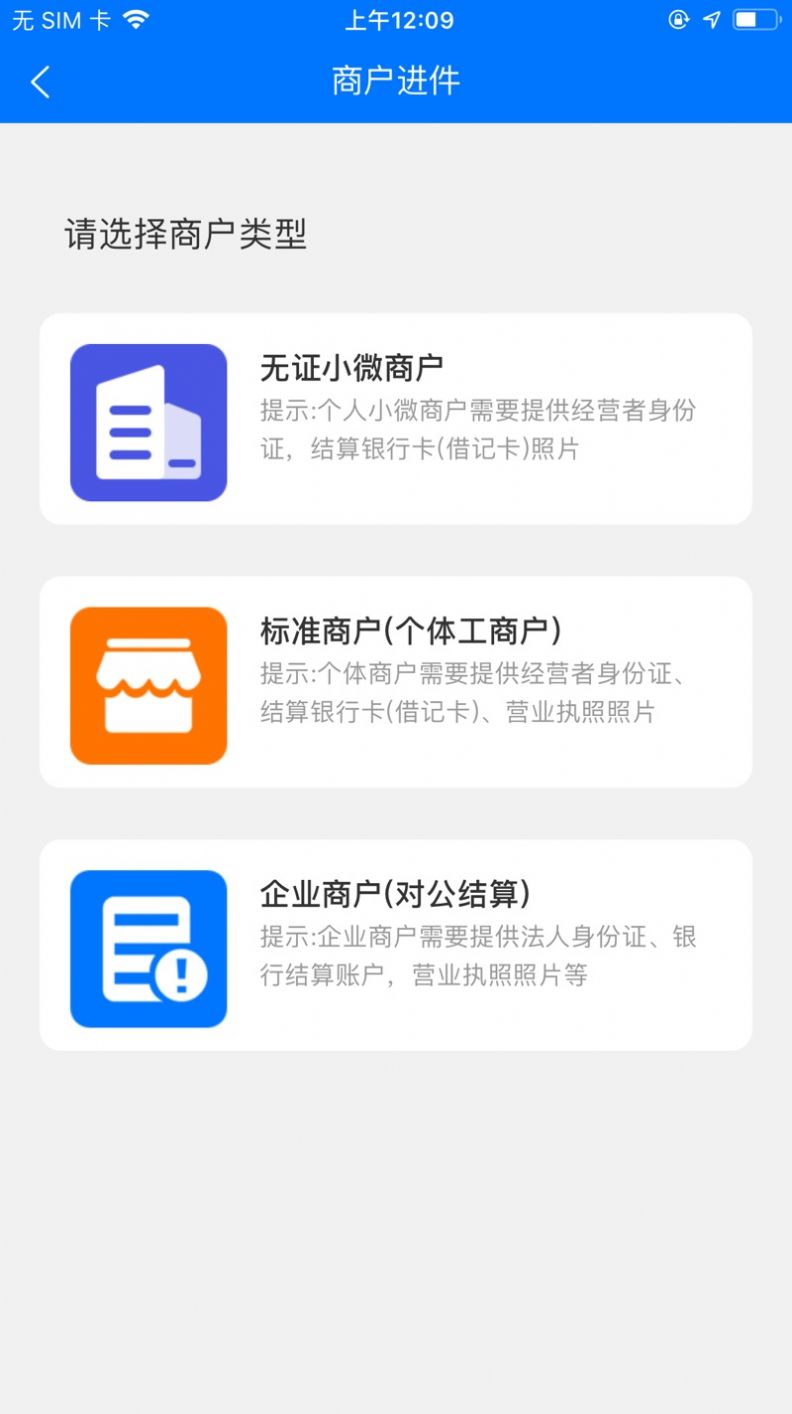Viewport: 792px width, 1414px height.
Task: Tap the back arrow in the header
Action: pos(40,82)
